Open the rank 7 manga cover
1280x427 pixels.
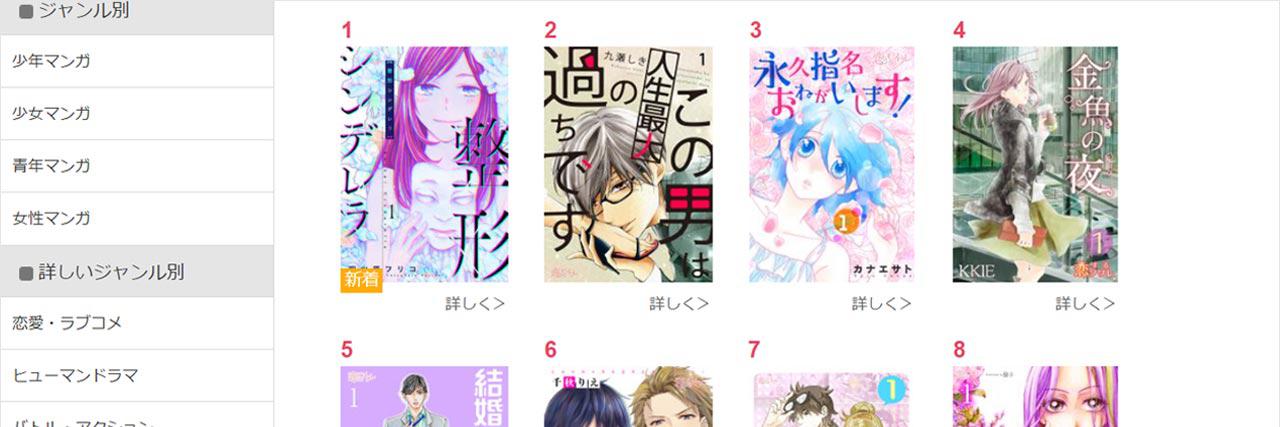pos(831,399)
